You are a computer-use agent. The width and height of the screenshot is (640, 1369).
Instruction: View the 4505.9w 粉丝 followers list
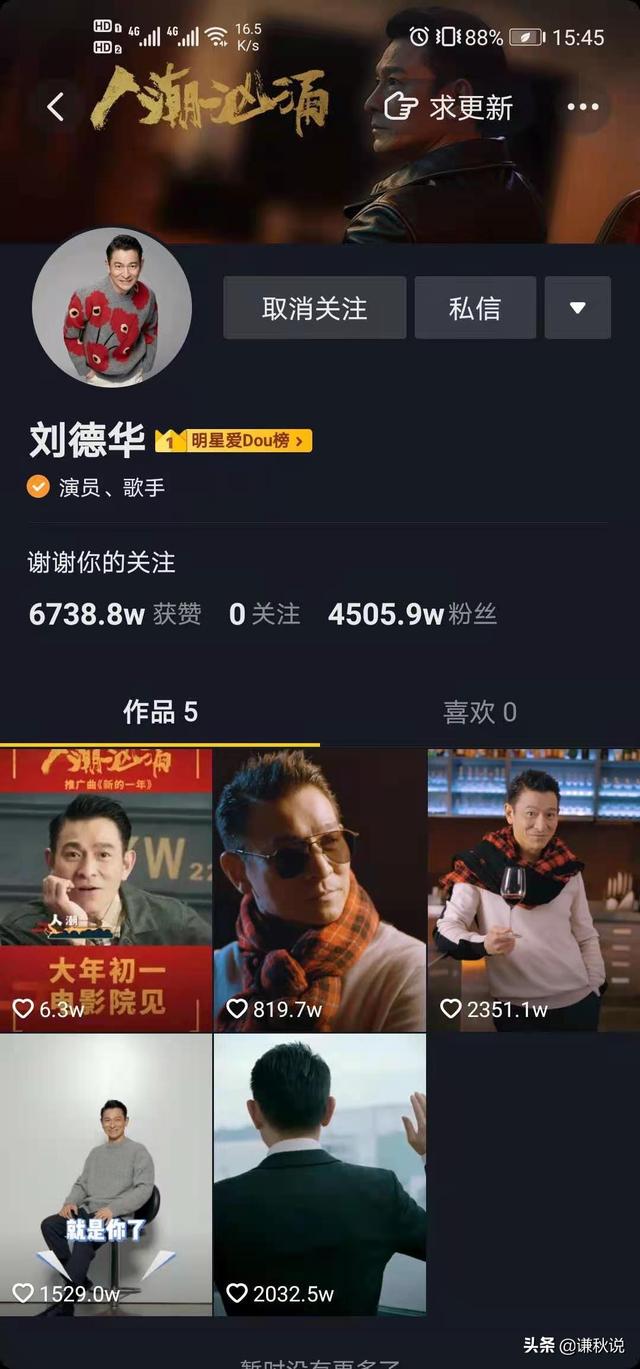(x=412, y=614)
